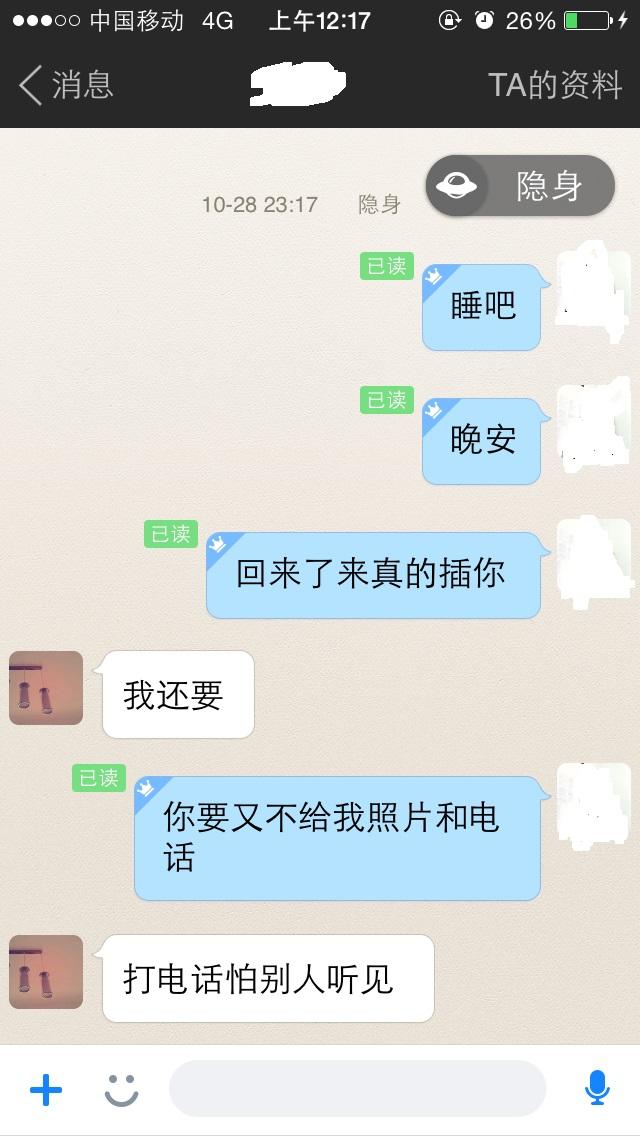Tap the message text input field
640x1136 pixels.
tap(357, 1089)
